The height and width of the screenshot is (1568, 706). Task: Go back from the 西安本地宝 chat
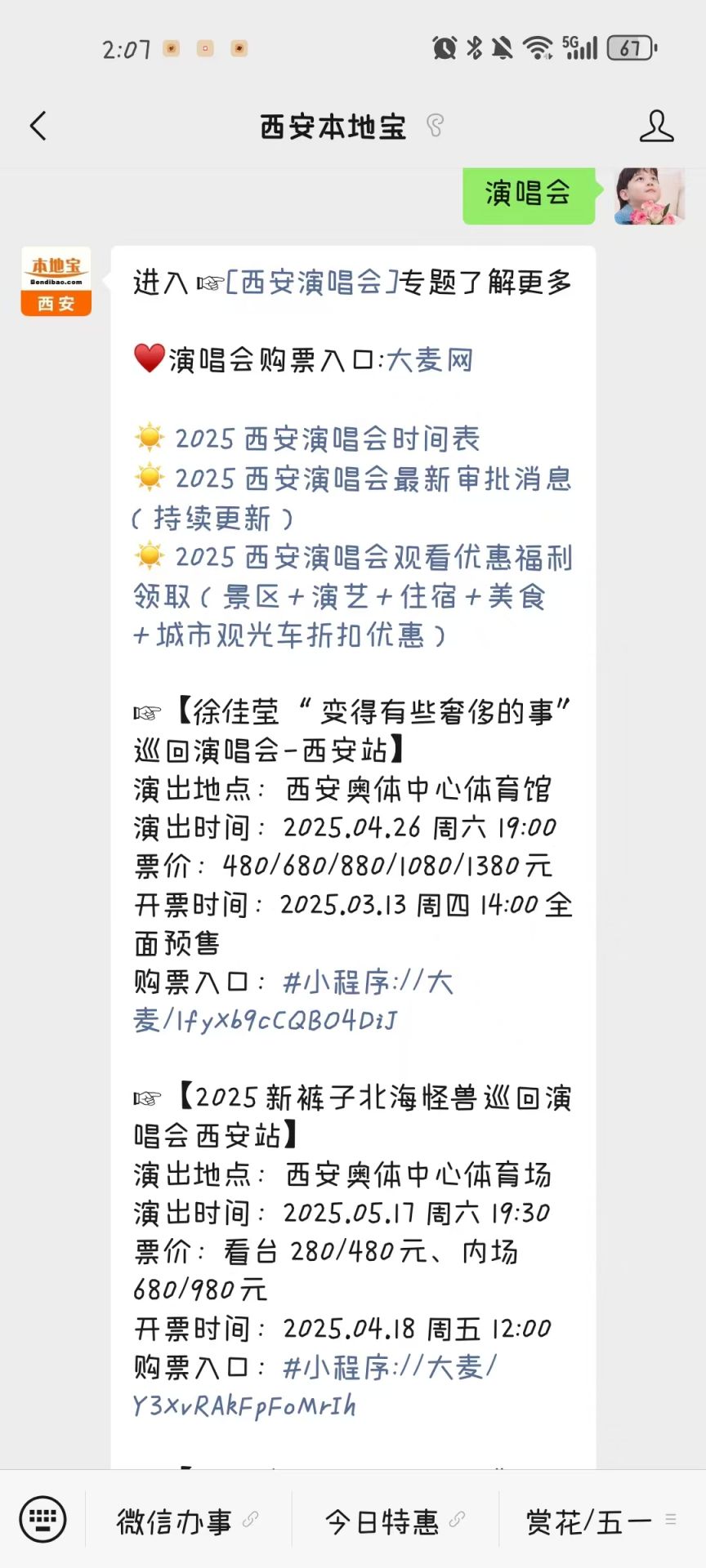pos(38,127)
